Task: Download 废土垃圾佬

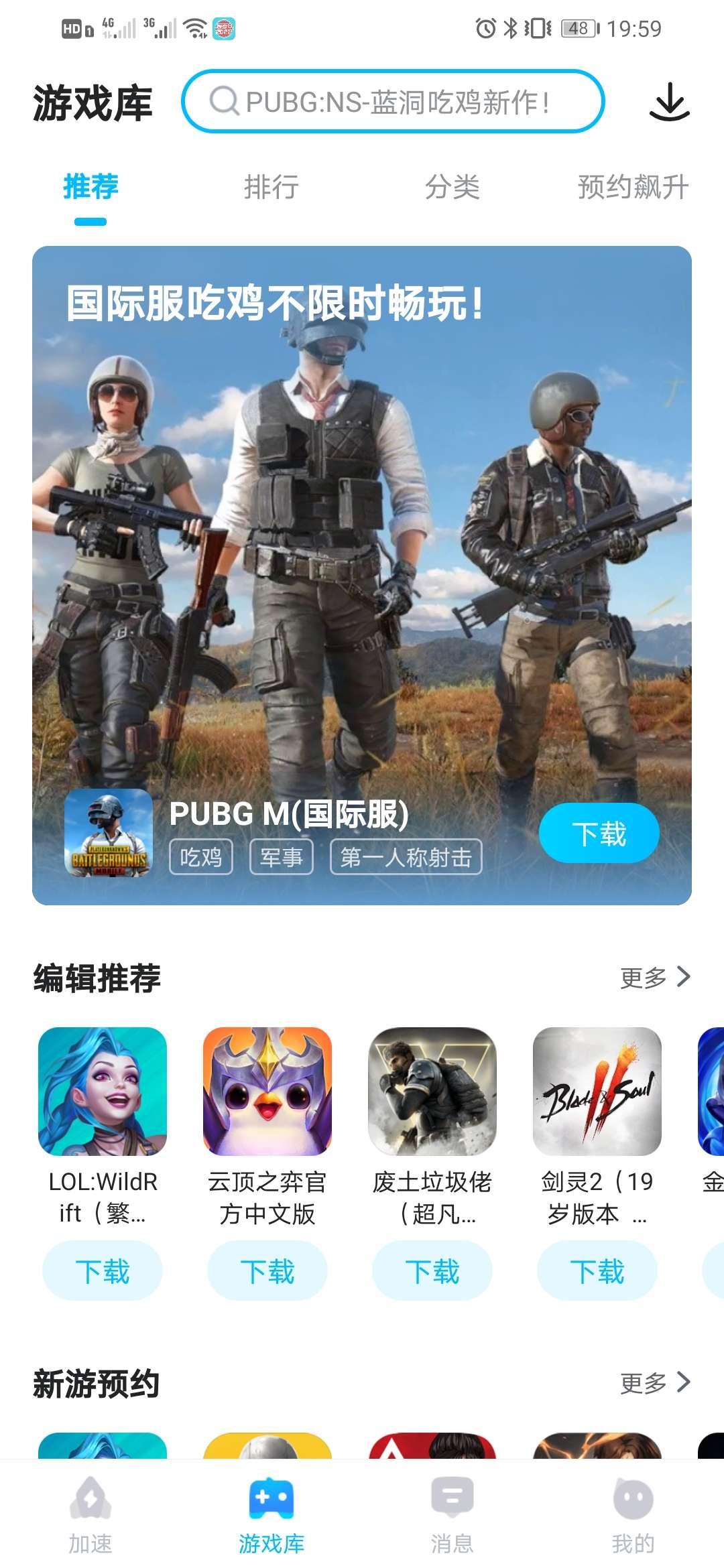Action: [432, 1270]
